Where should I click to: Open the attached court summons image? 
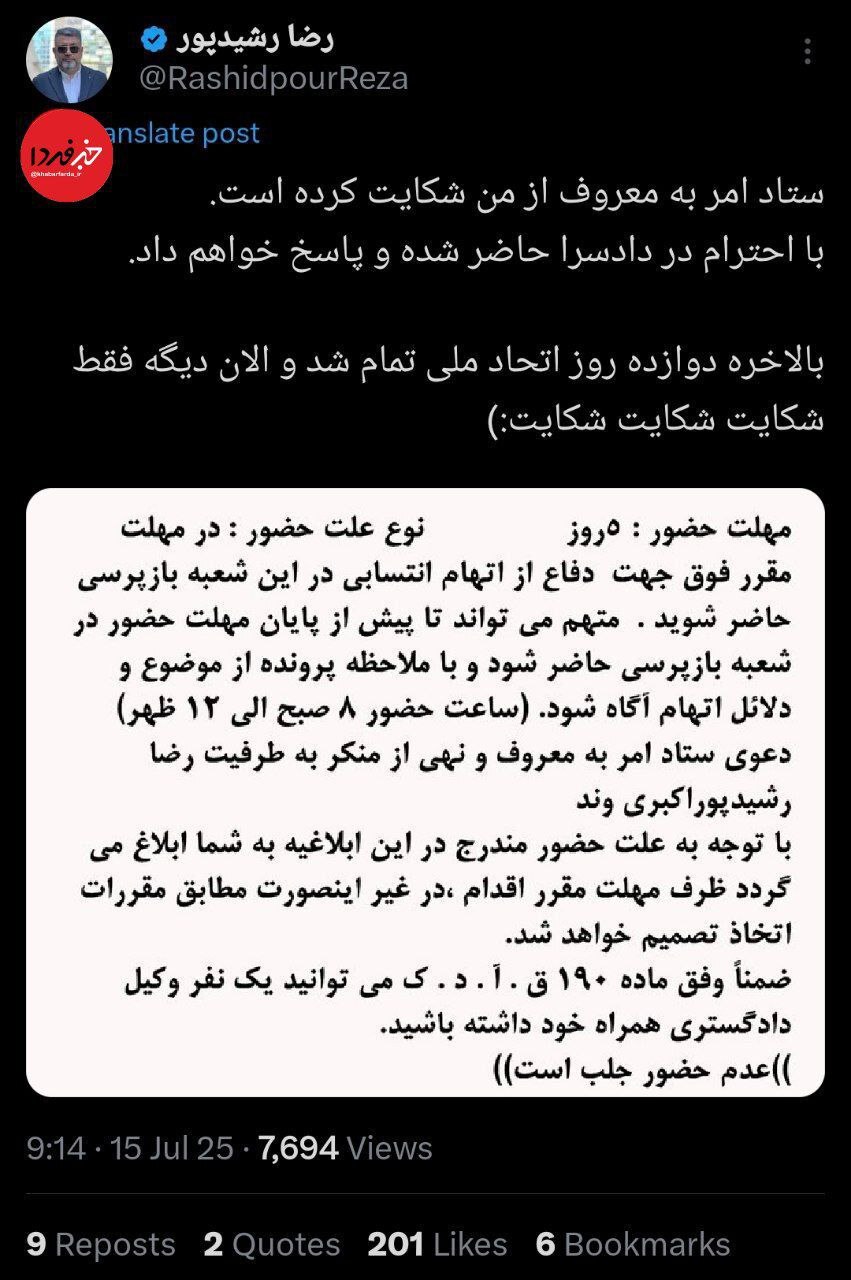point(425,790)
